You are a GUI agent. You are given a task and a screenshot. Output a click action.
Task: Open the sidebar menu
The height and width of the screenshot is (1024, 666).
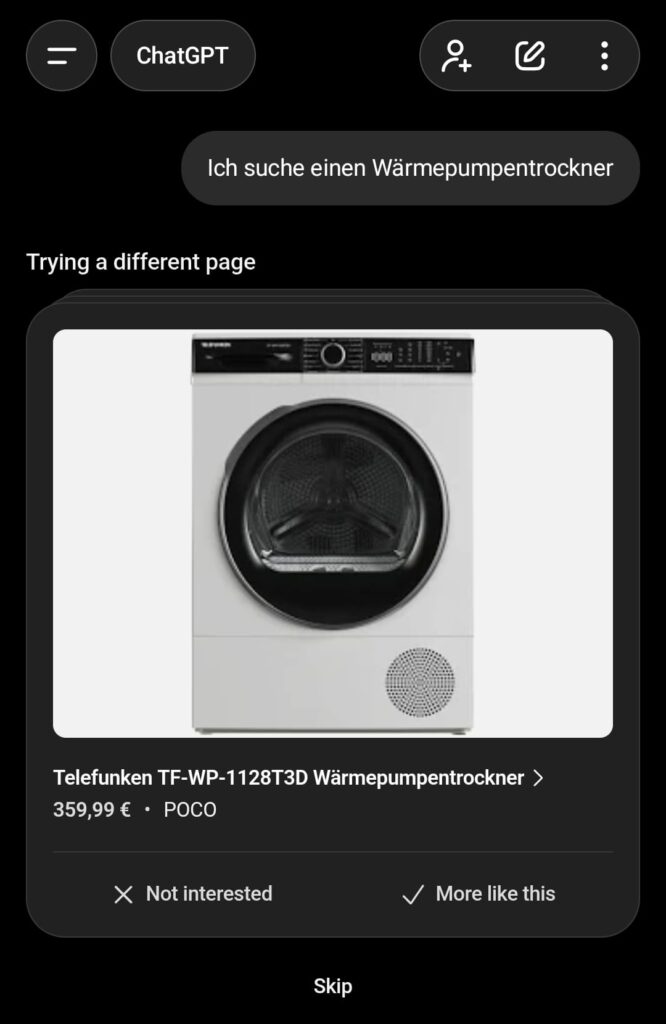coord(61,56)
